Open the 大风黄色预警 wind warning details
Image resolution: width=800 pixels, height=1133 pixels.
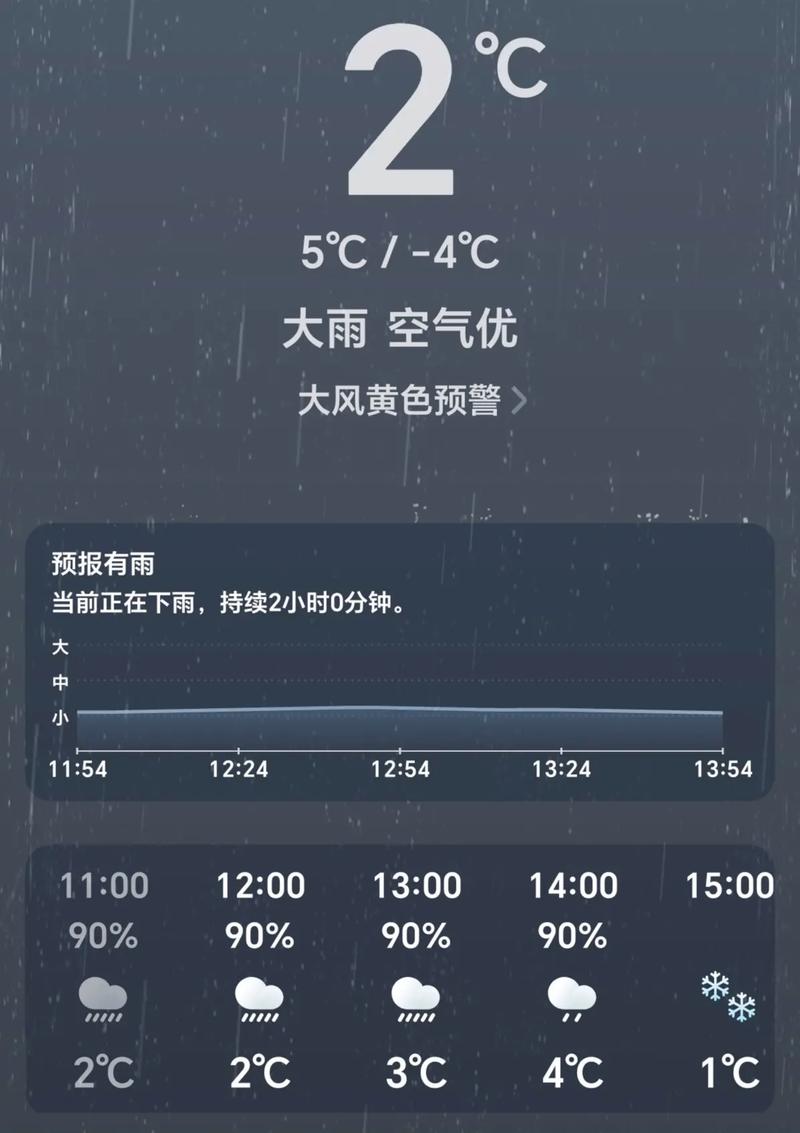[x=400, y=399]
